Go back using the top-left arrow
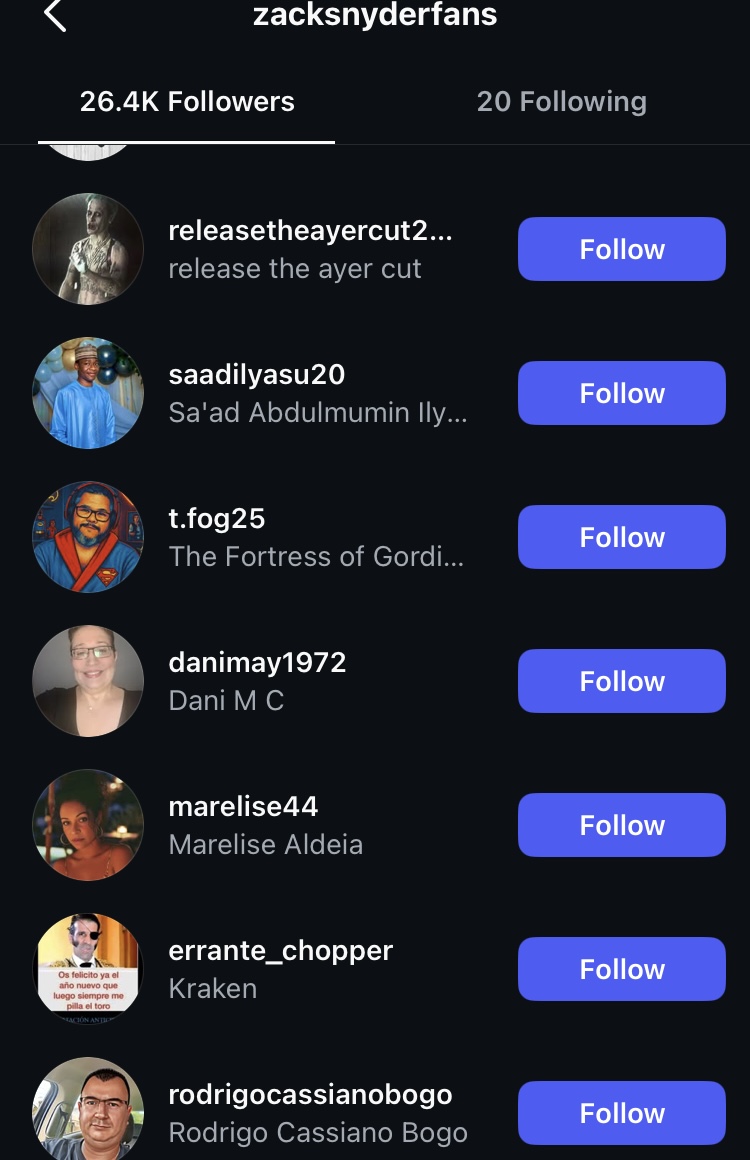Image resolution: width=750 pixels, height=1160 pixels. point(55,16)
